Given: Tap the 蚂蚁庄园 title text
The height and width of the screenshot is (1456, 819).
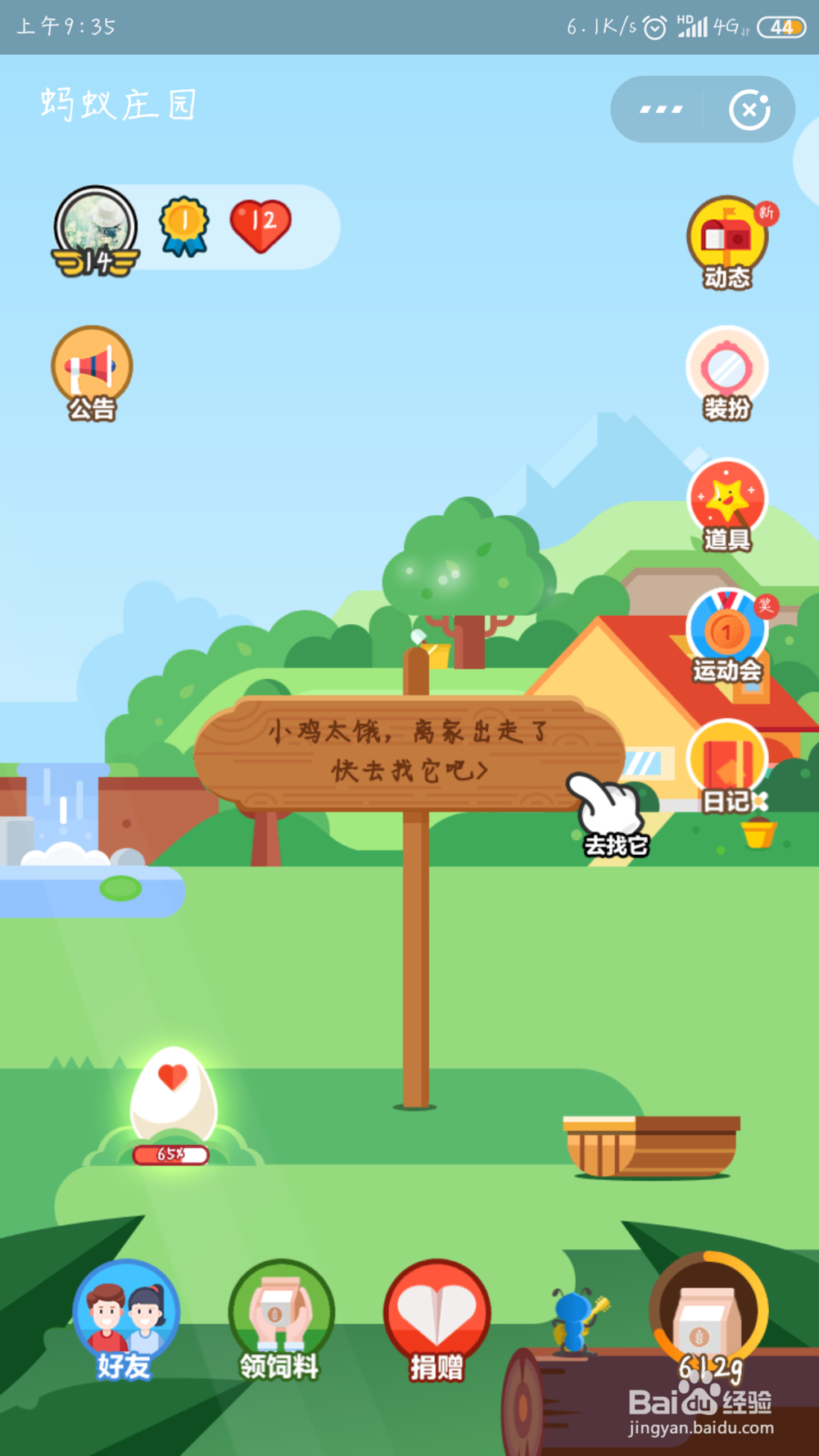Looking at the screenshot, I should tap(115, 102).
